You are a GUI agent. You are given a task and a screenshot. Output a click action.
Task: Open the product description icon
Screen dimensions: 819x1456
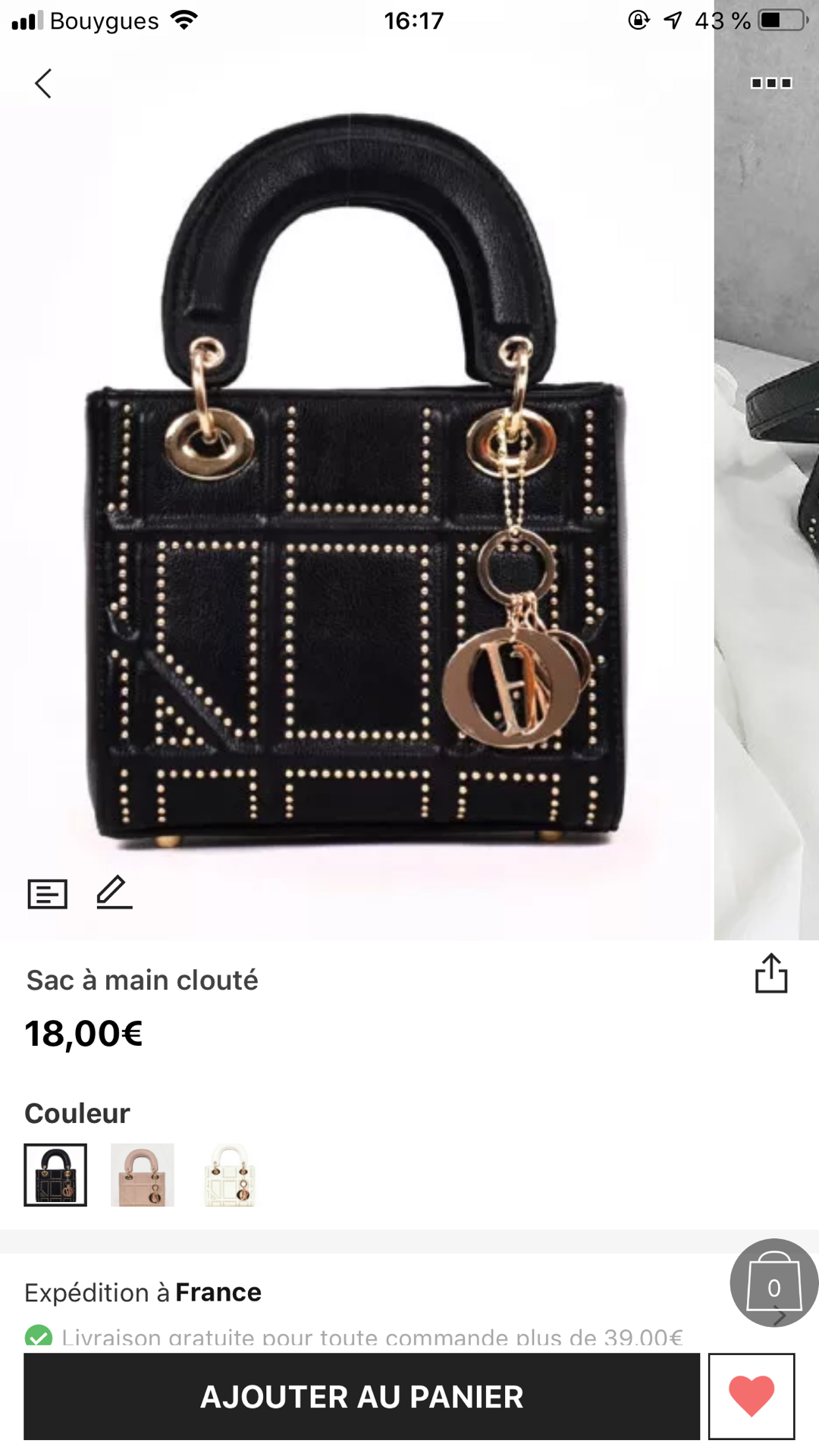(47, 893)
